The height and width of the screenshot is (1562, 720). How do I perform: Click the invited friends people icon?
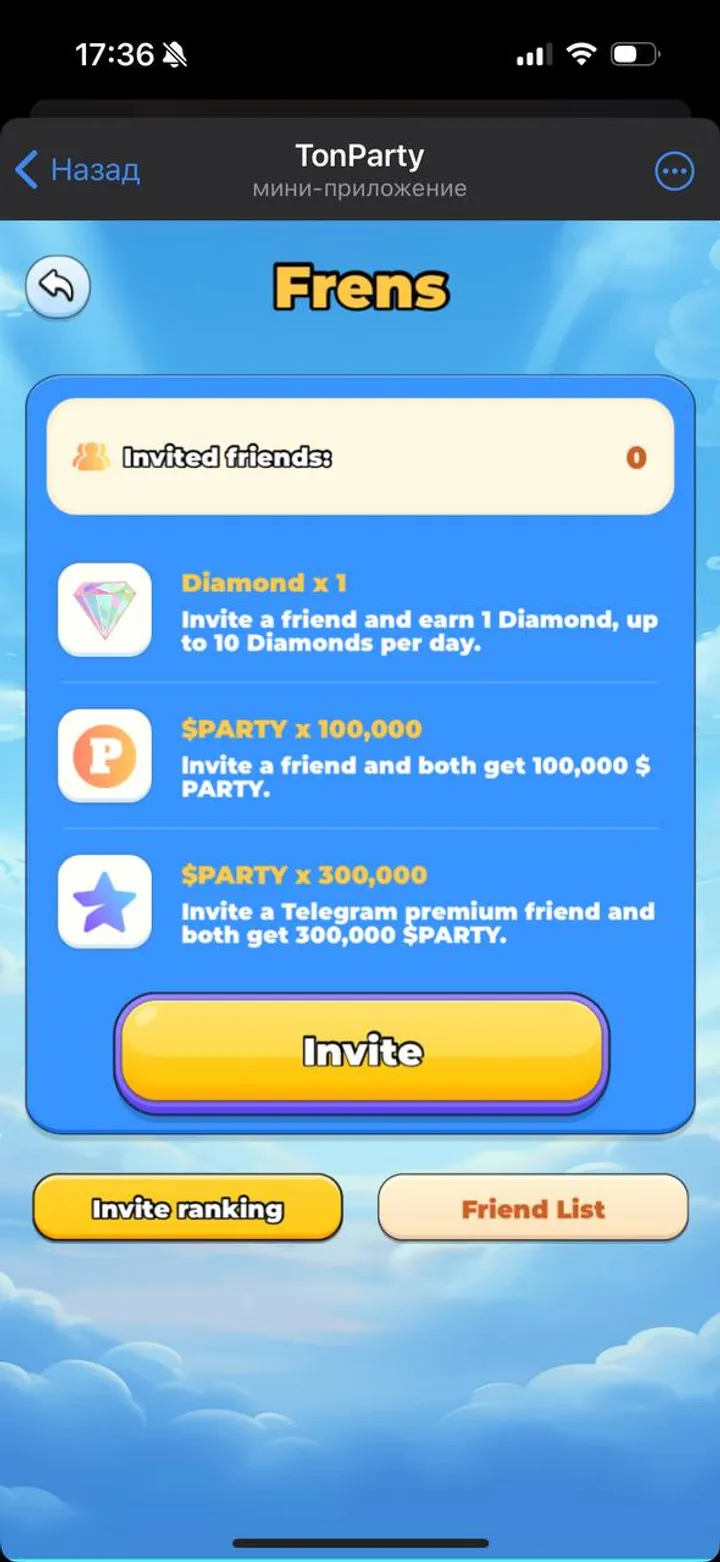[x=95, y=456]
